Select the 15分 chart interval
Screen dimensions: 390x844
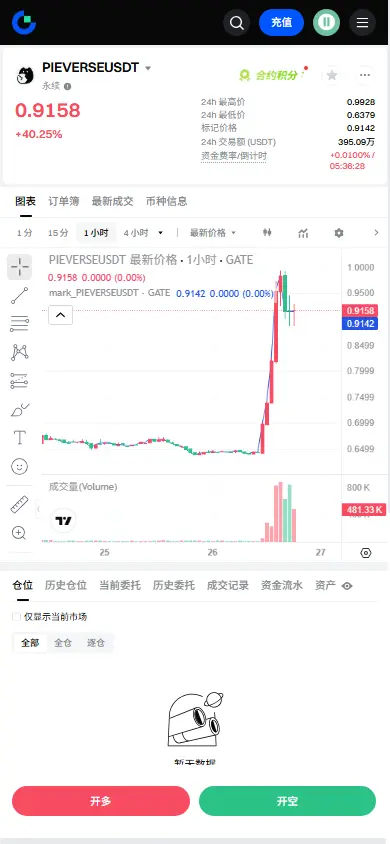point(58,233)
